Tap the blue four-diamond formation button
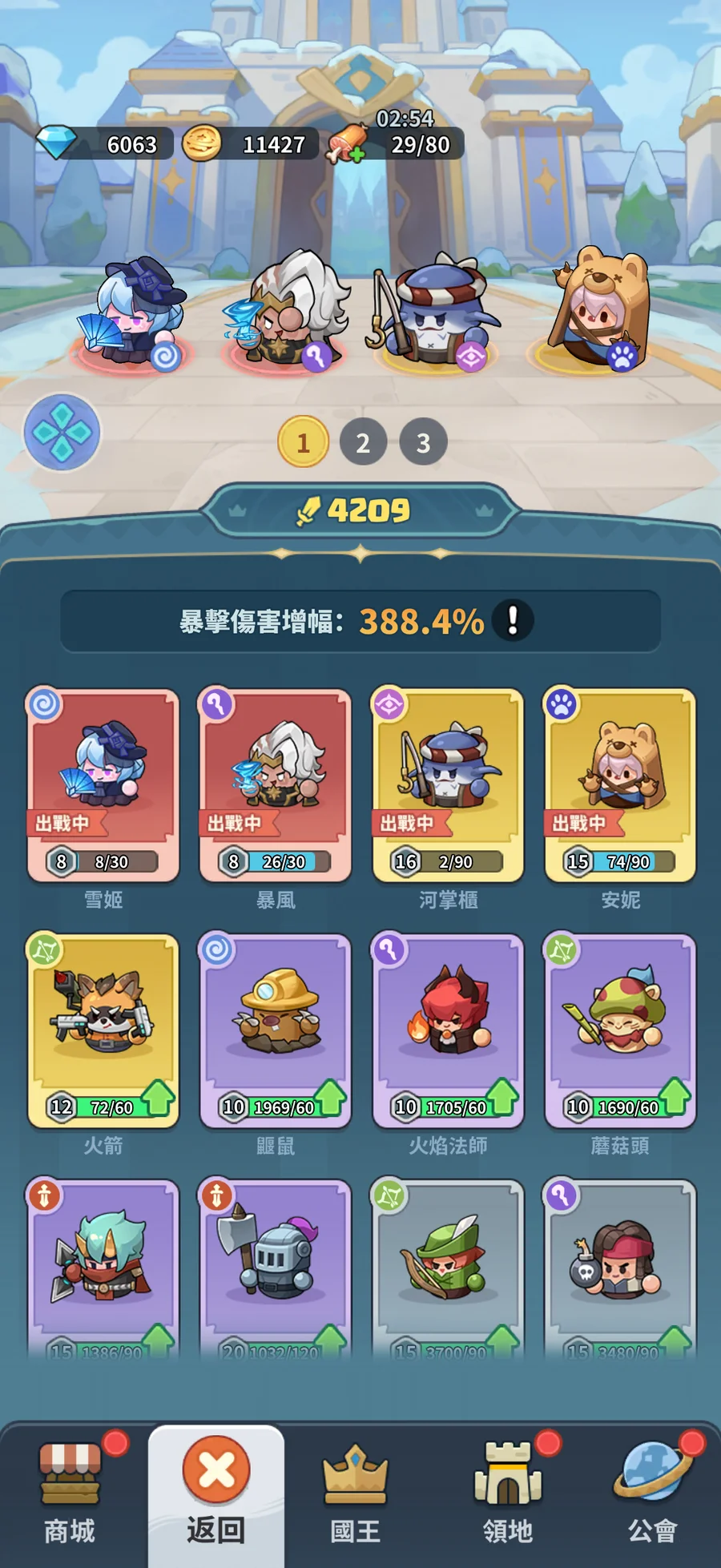Image resolution: width=721 pixels, height=1568 pixels. click(x=62, y=433)
